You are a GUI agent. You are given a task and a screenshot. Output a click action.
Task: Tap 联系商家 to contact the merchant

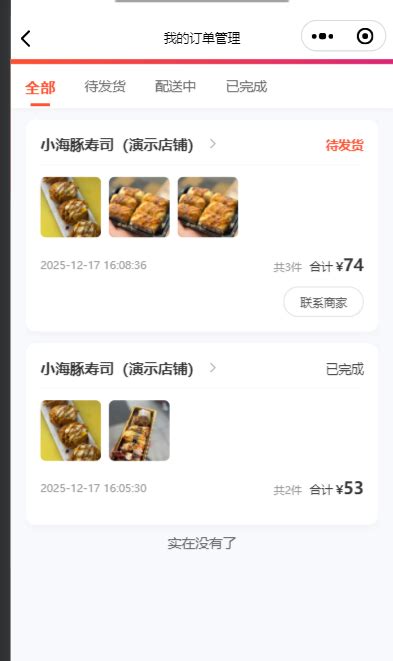(x=323, y=302)
